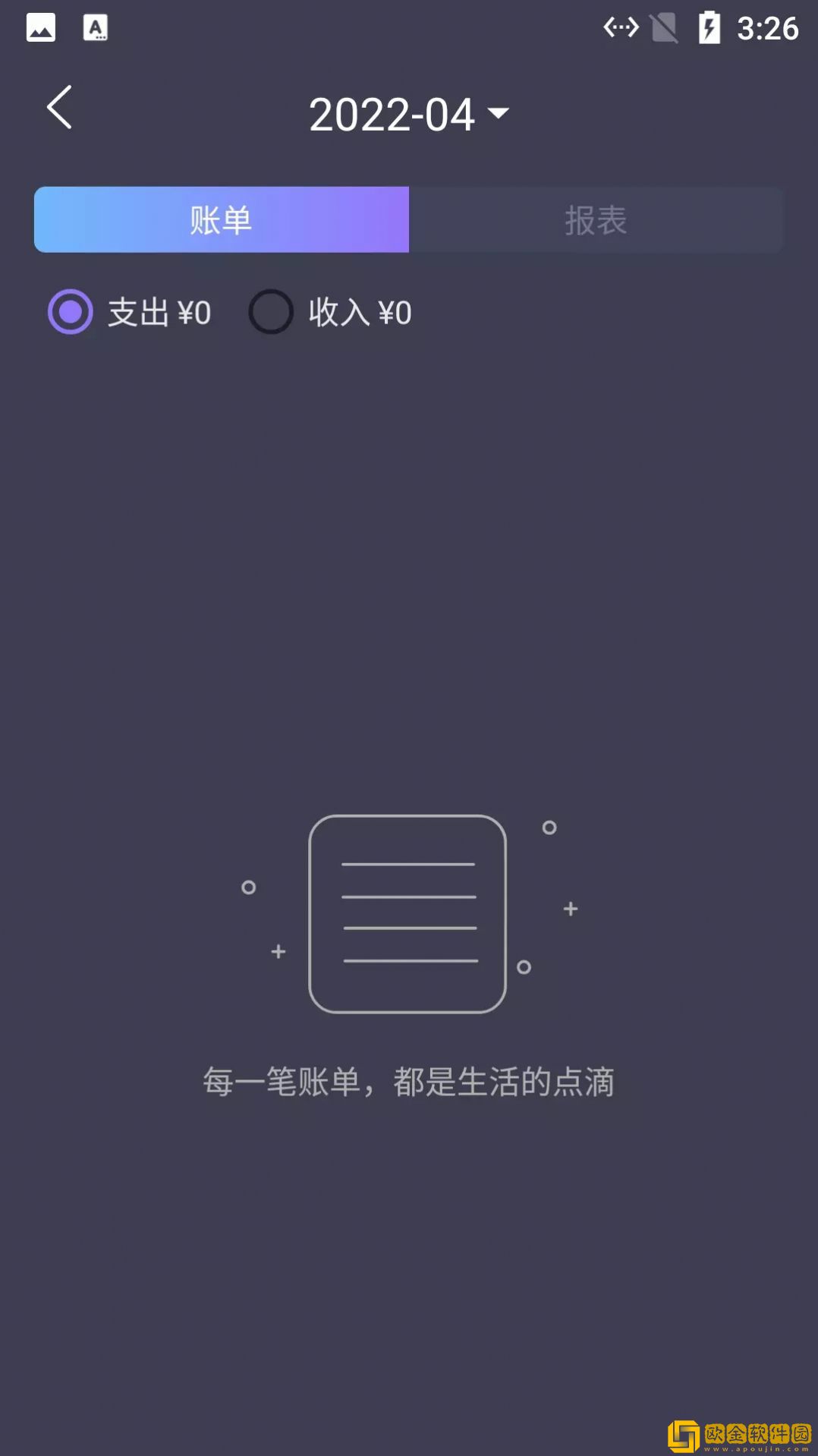Stay on the 账单 tab
The height and width of the screenshot is (1456, 818).
point(220,219)
